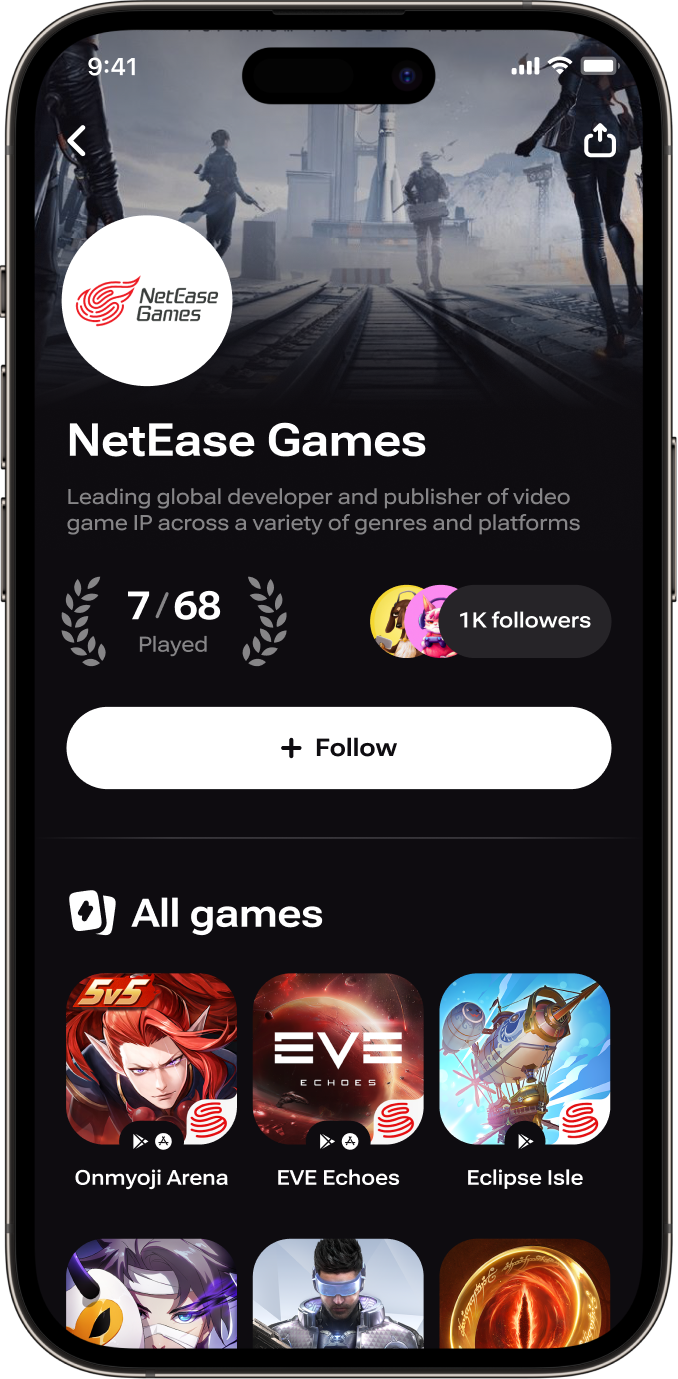This screenshot has width=678, height=1379.
Task: Share the NetEase Games profile
Action: click(x=599, y=141)
